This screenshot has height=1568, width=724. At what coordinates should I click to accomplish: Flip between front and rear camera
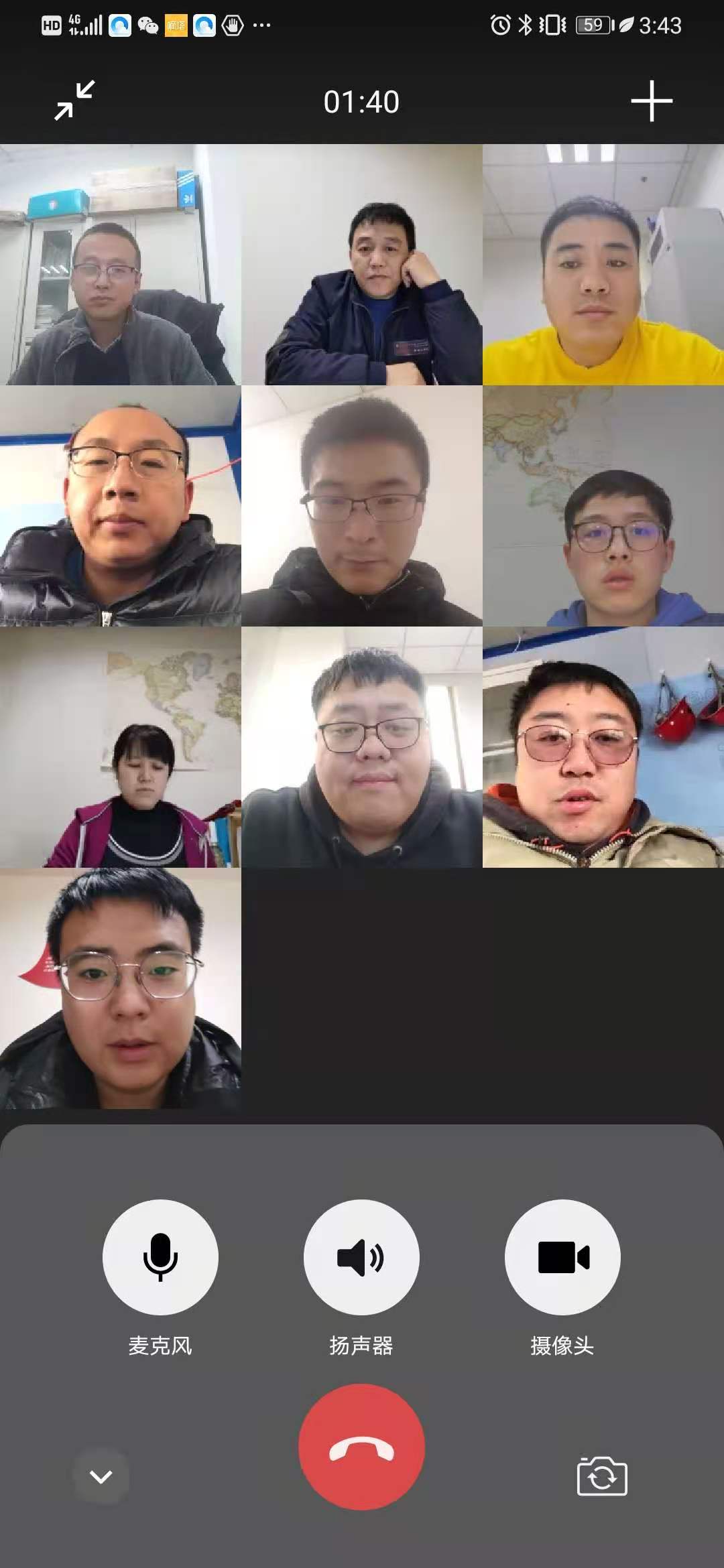pyautogui.click(x=601, y=1476)
